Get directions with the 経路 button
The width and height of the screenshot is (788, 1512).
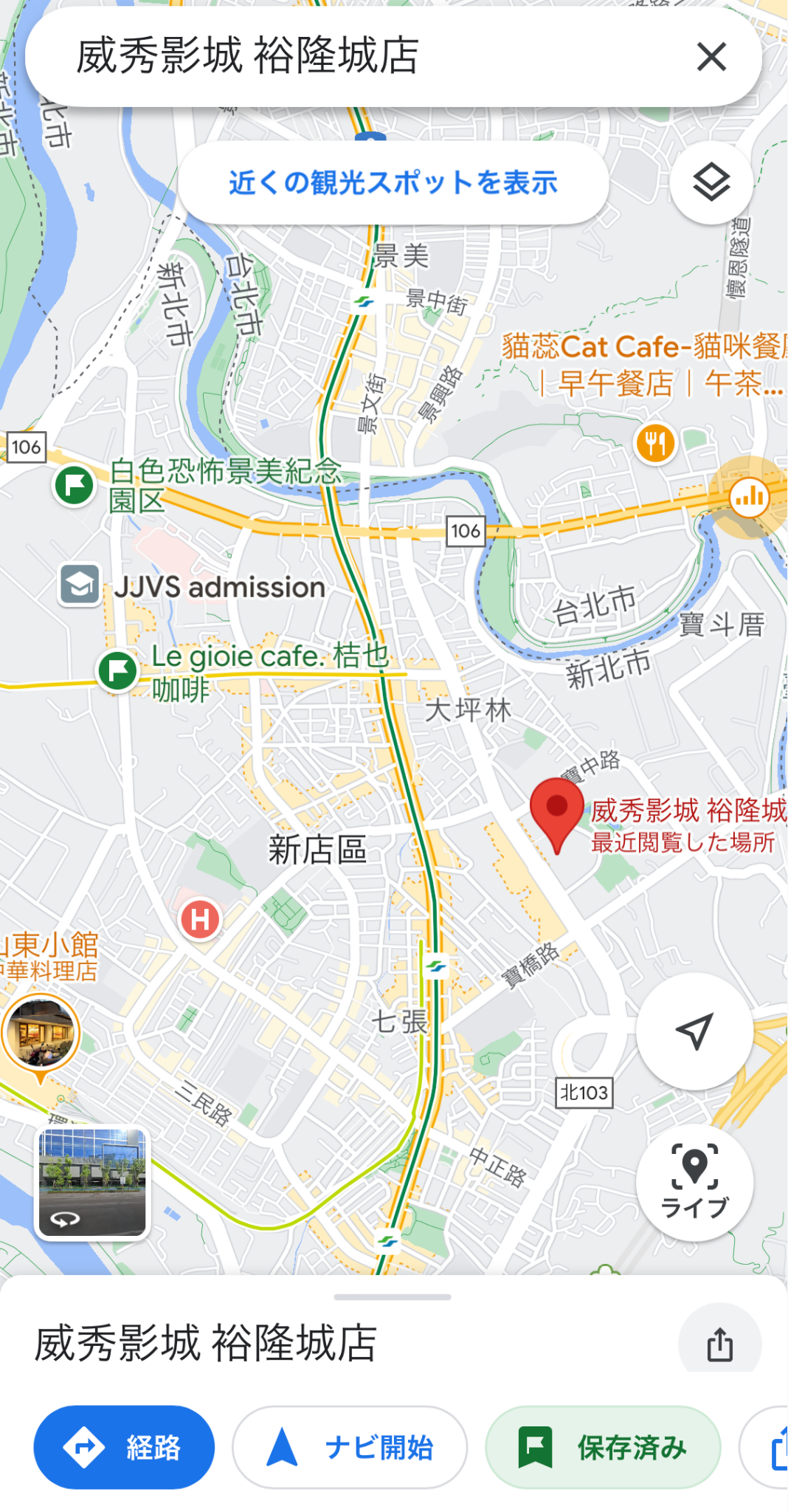coord(124,1447)
